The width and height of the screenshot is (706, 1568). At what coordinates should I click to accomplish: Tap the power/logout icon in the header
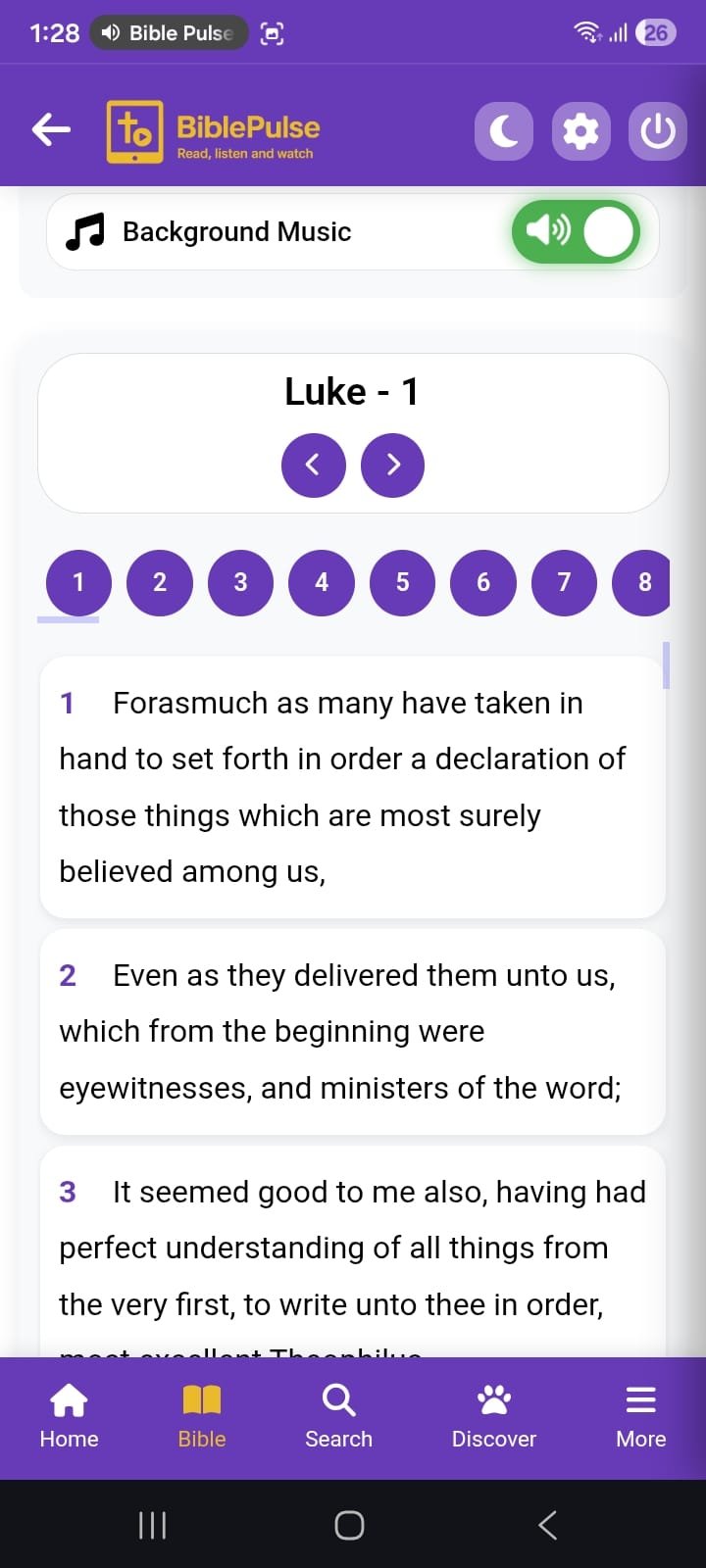[x=657, y=130]
